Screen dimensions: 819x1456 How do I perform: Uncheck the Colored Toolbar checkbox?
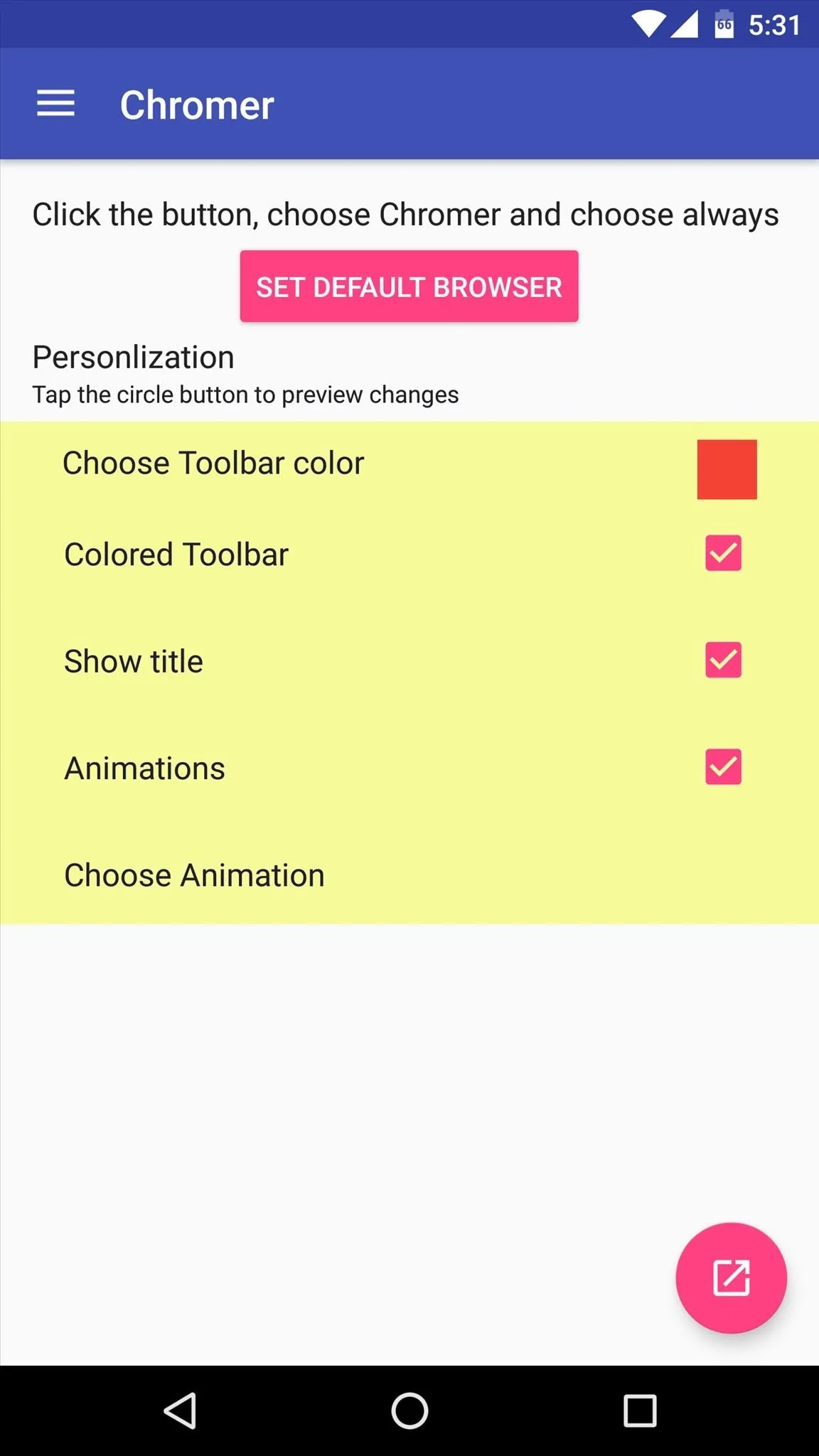(723, 553)
